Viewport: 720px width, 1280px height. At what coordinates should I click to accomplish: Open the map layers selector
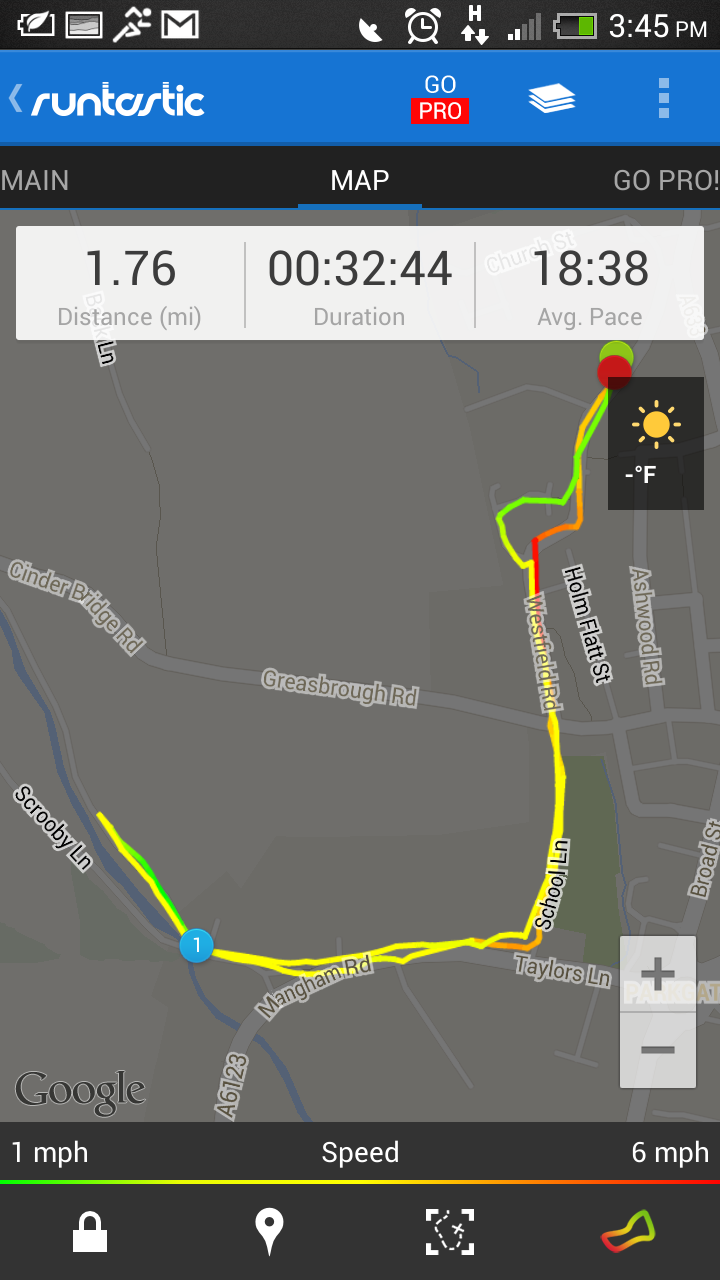click(552, 99)
